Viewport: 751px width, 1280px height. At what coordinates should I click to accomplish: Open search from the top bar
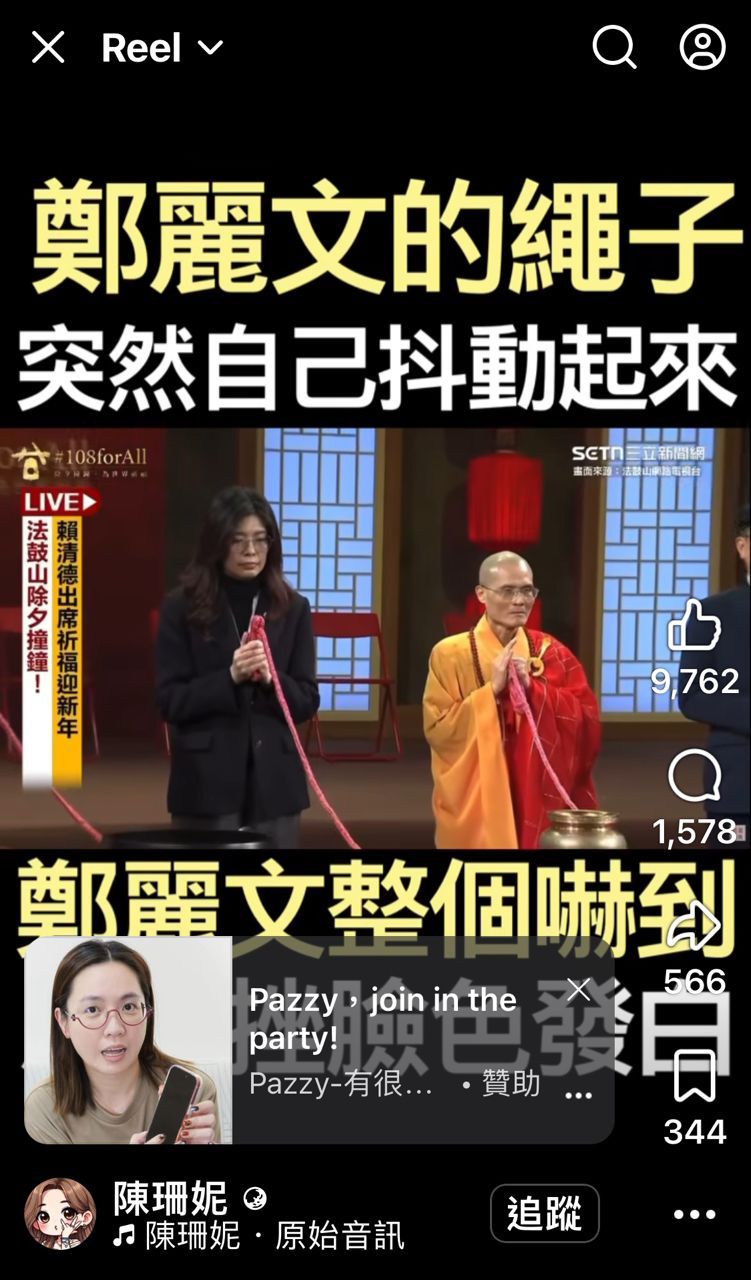pos(613,47)
